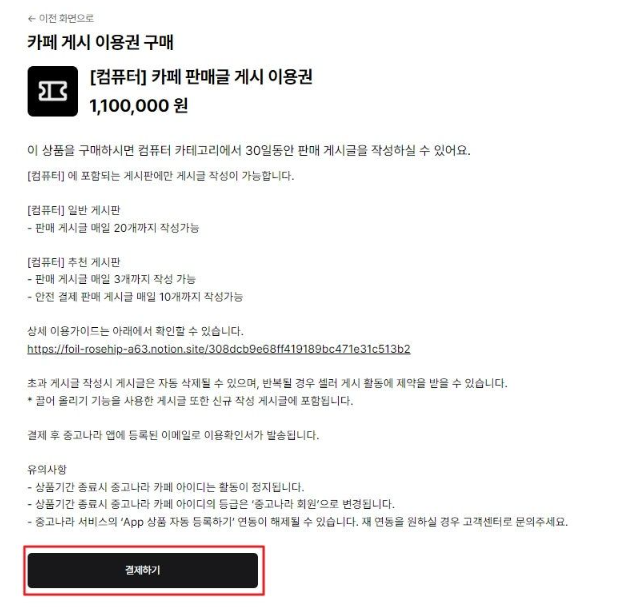
Task: Tap the 결제하기 payment button
Action: point(143,570)
